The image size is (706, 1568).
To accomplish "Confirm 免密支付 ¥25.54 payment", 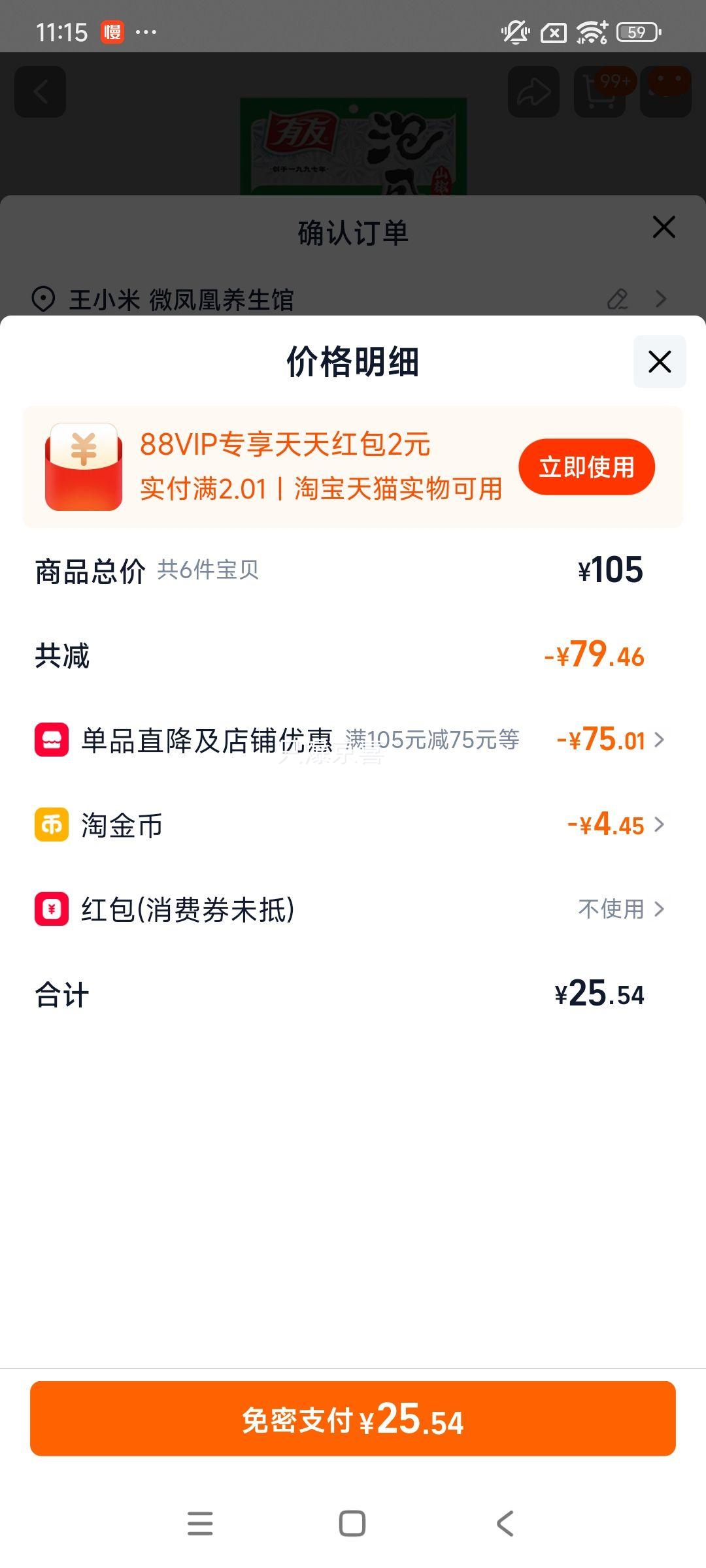I will tap(353, 1418).
